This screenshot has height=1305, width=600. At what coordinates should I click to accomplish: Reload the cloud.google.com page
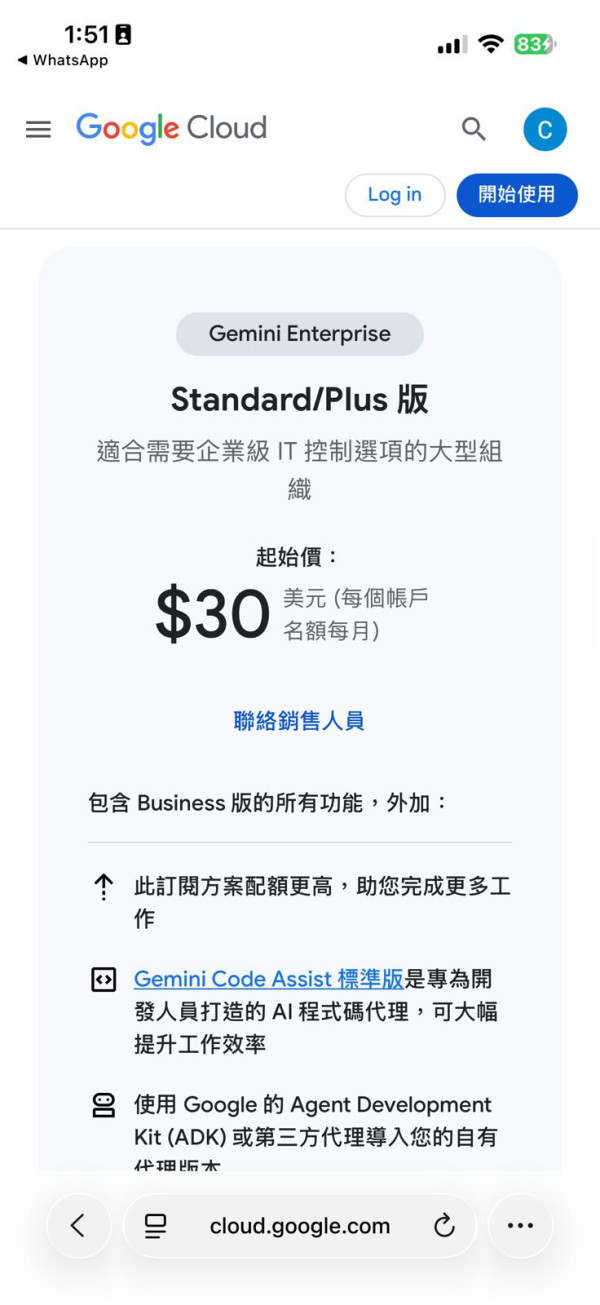click(x=444, y=1226)
